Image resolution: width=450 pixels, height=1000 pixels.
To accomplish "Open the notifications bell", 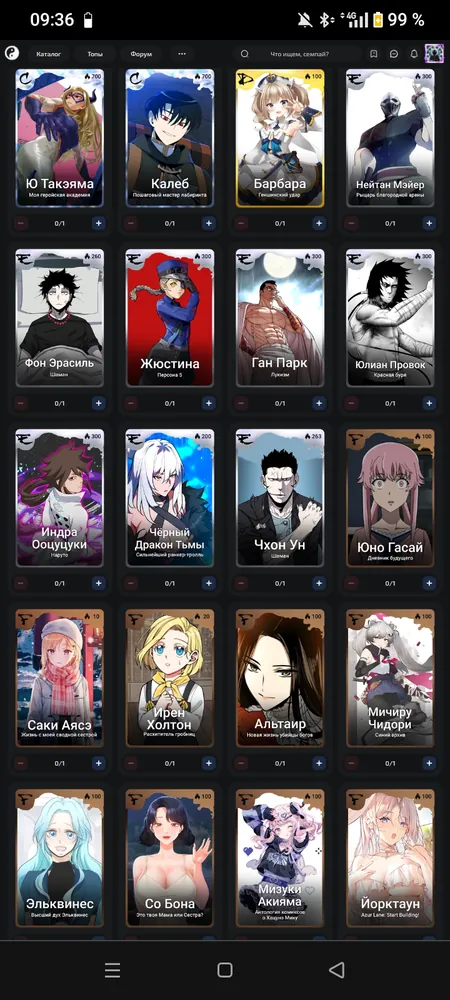I will click(x=414, y=54).
